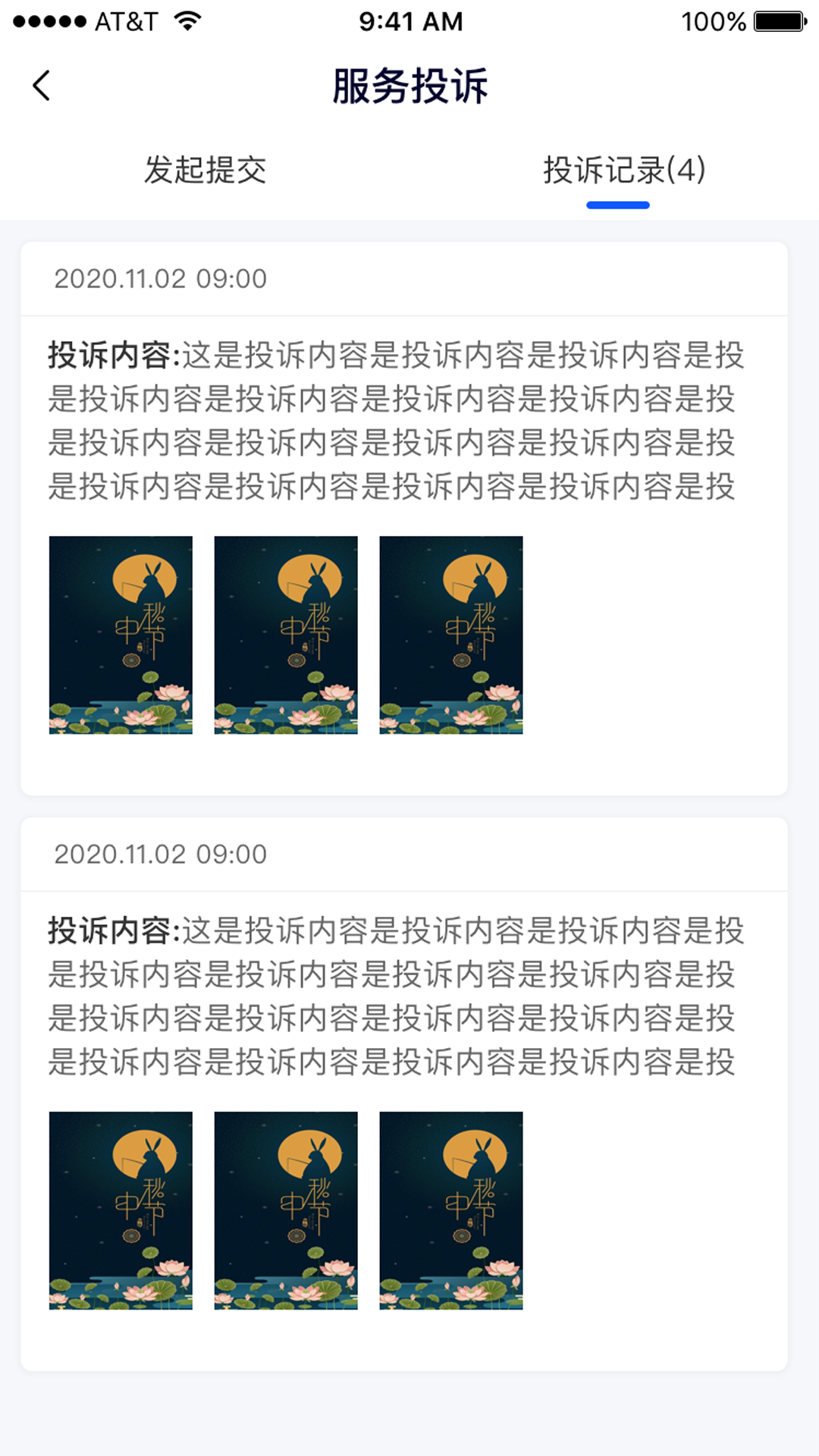Click the 9:41 AM clock display
The width and height of the screenshot is (819, 1456).
(x=409, y=20)
